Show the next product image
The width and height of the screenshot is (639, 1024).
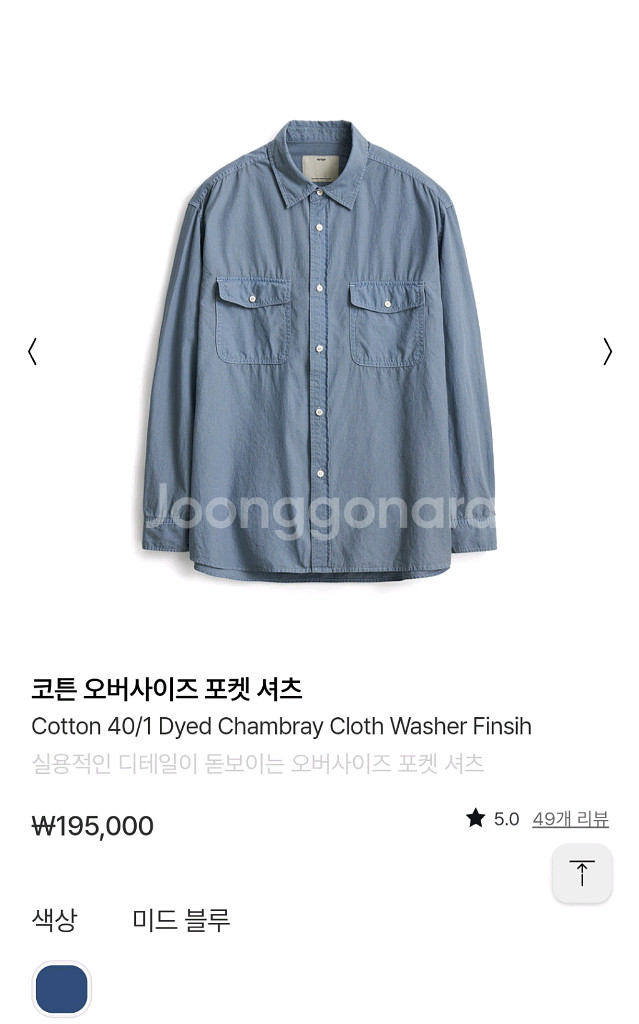[608, 351]
